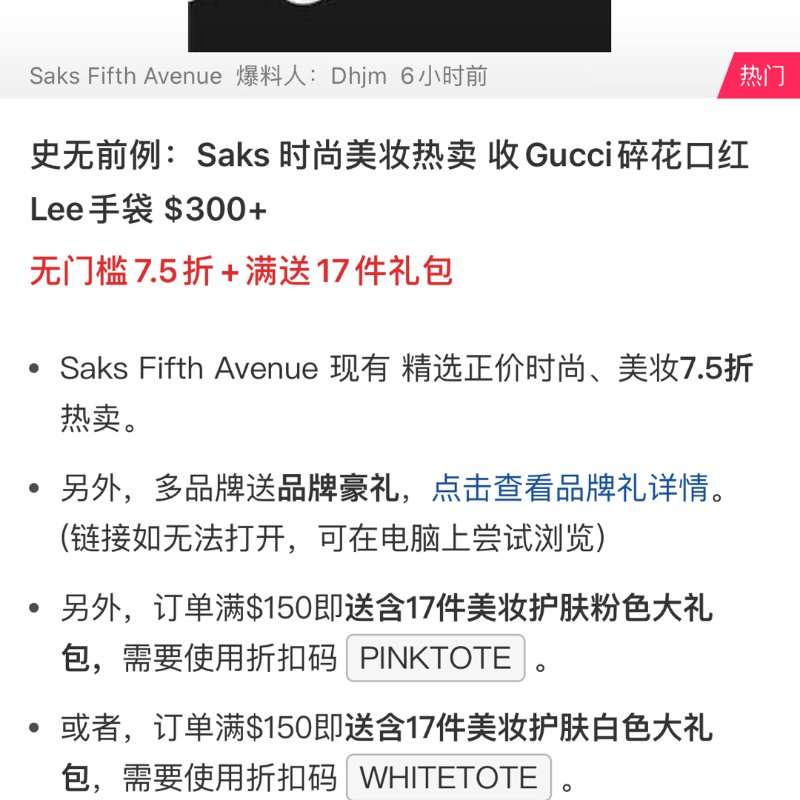Open the 点击查看品牌礼详情 link
This screenshot has height=800, width=800.
pyautogui.click(x=570, y=489)
